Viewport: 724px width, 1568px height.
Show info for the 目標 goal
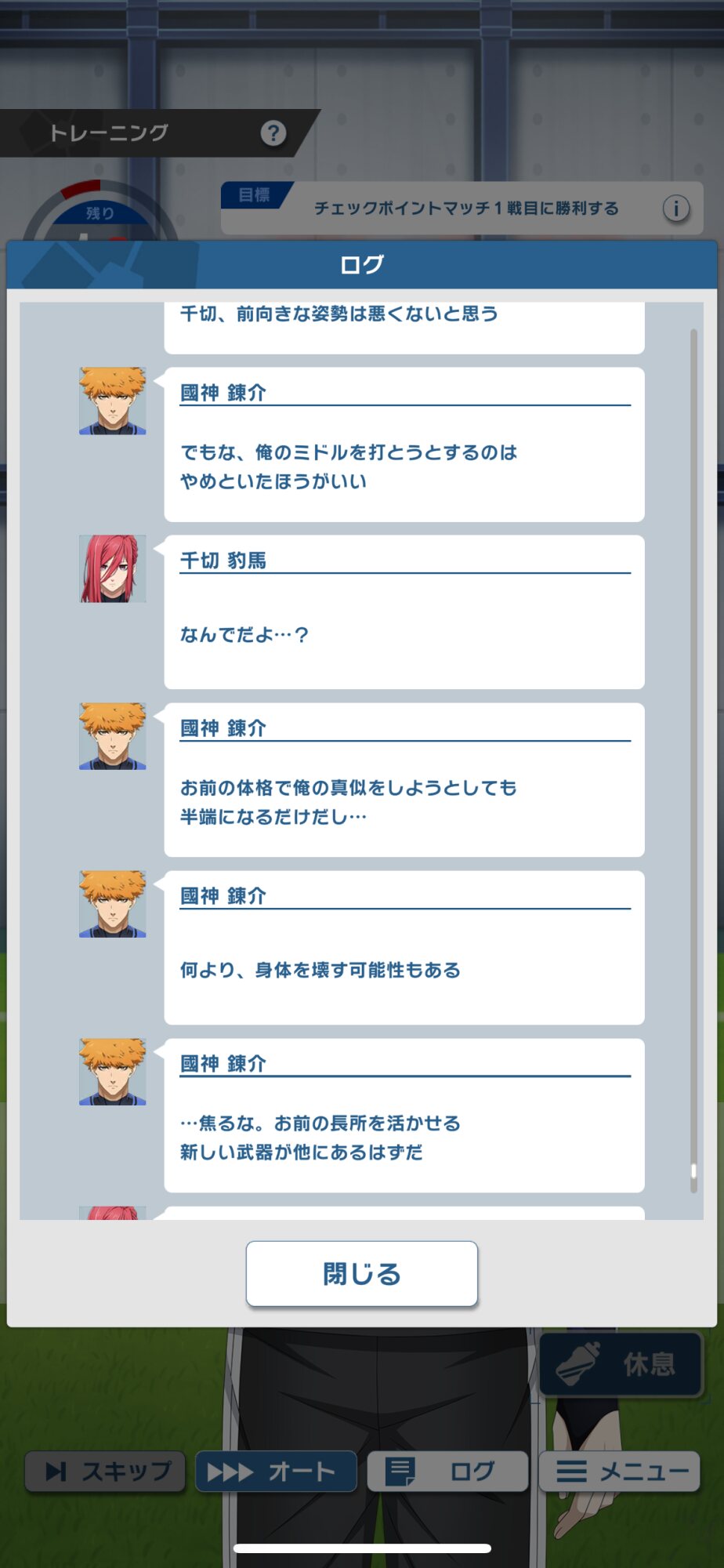click(676, 208)
